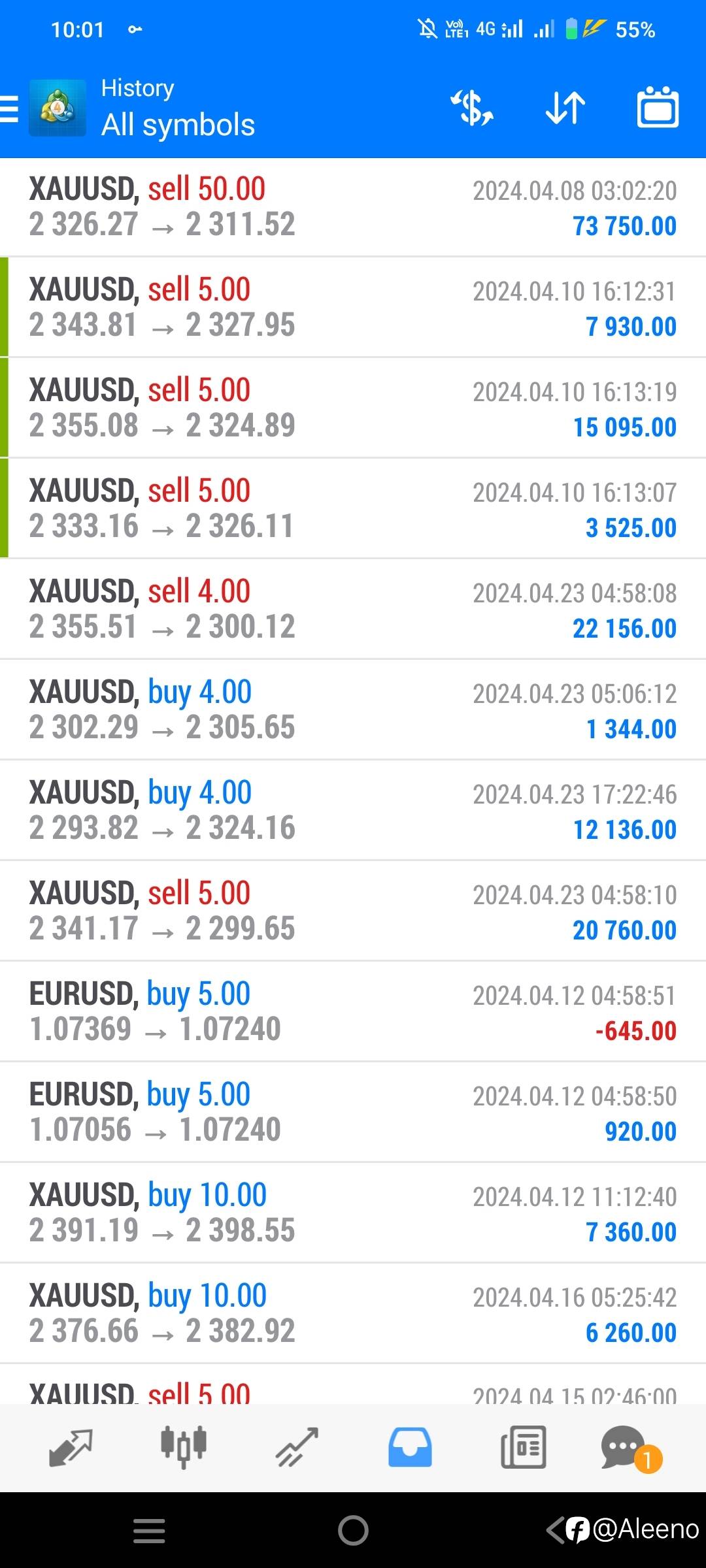Open the News tab
Screen dimensions: 706x1568
(x=523, y=1448)
